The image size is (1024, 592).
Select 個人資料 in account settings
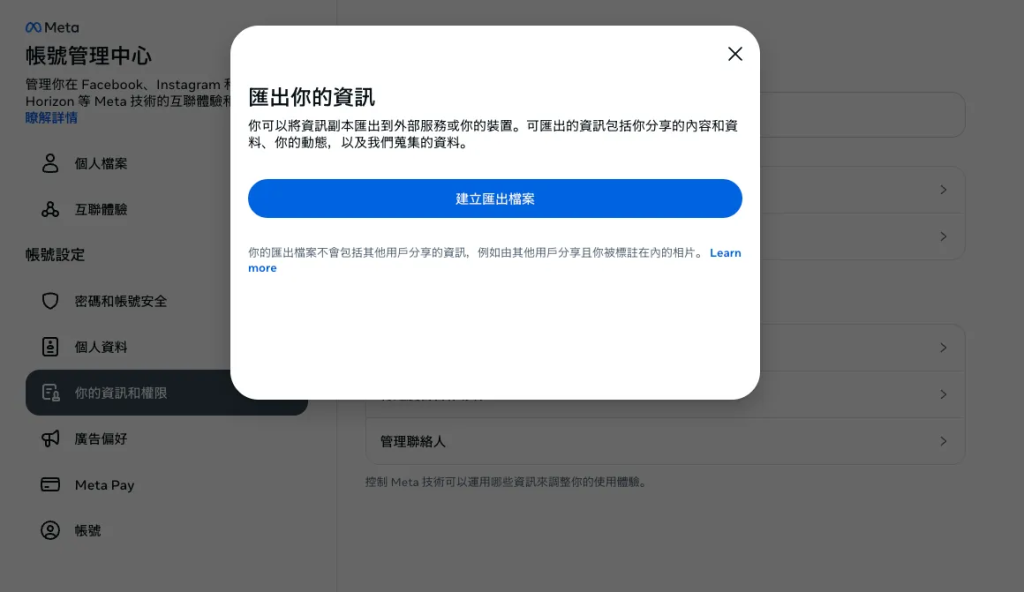[x=100, y=347]
